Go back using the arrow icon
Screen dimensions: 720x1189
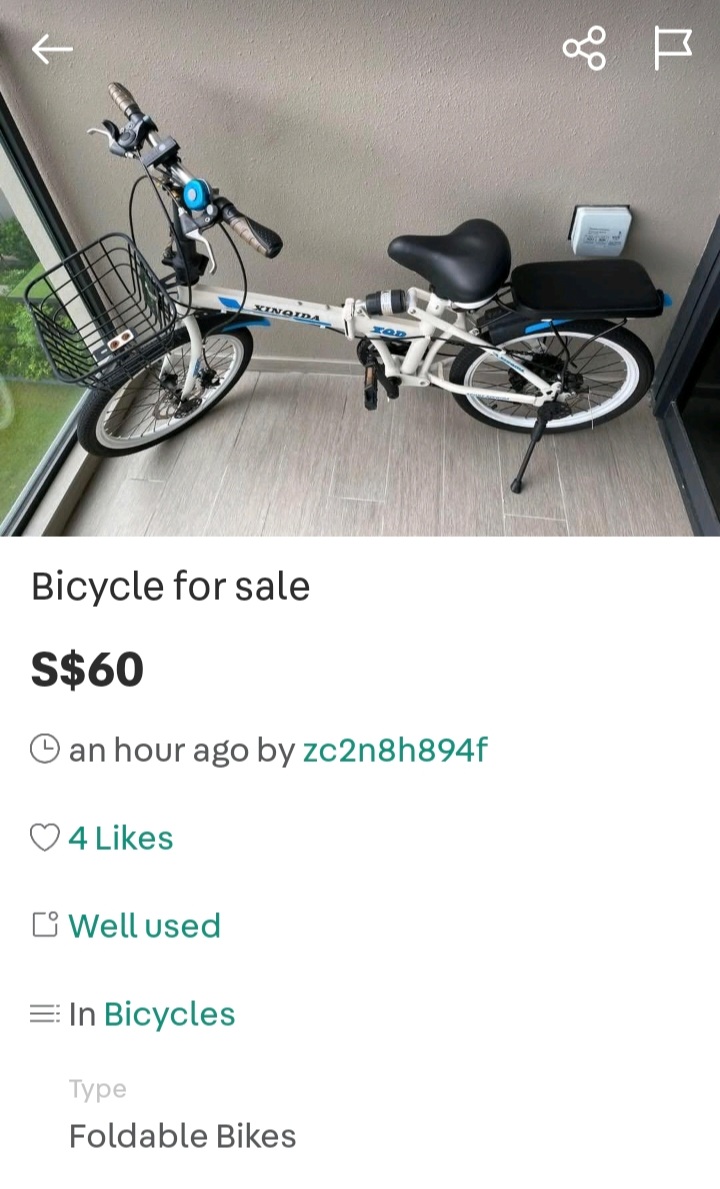point(52,48)
